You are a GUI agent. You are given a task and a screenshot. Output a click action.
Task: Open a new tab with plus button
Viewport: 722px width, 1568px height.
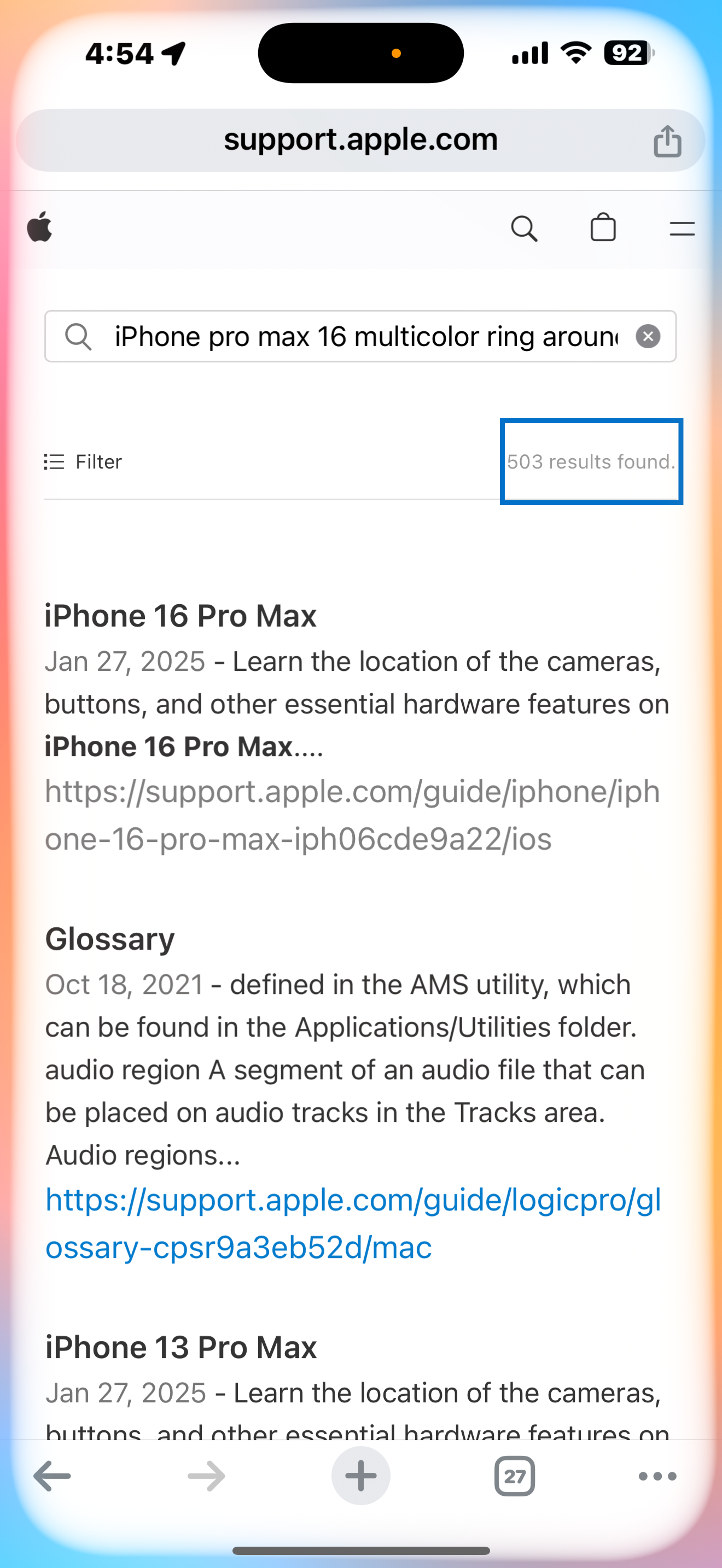(360, 1476)
